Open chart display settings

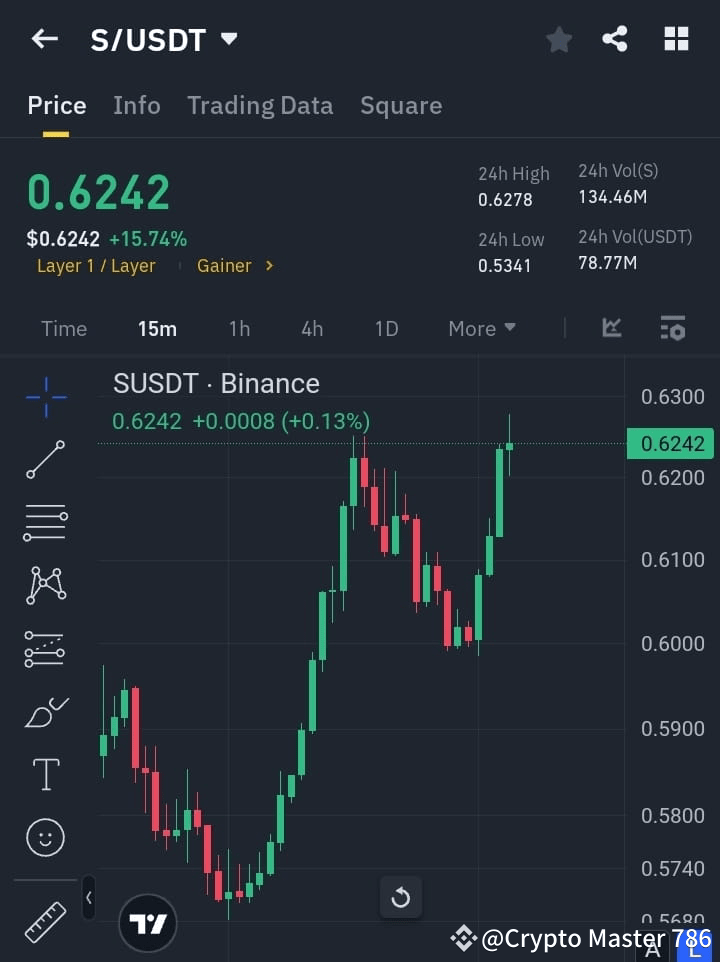(x=672, y=328)
